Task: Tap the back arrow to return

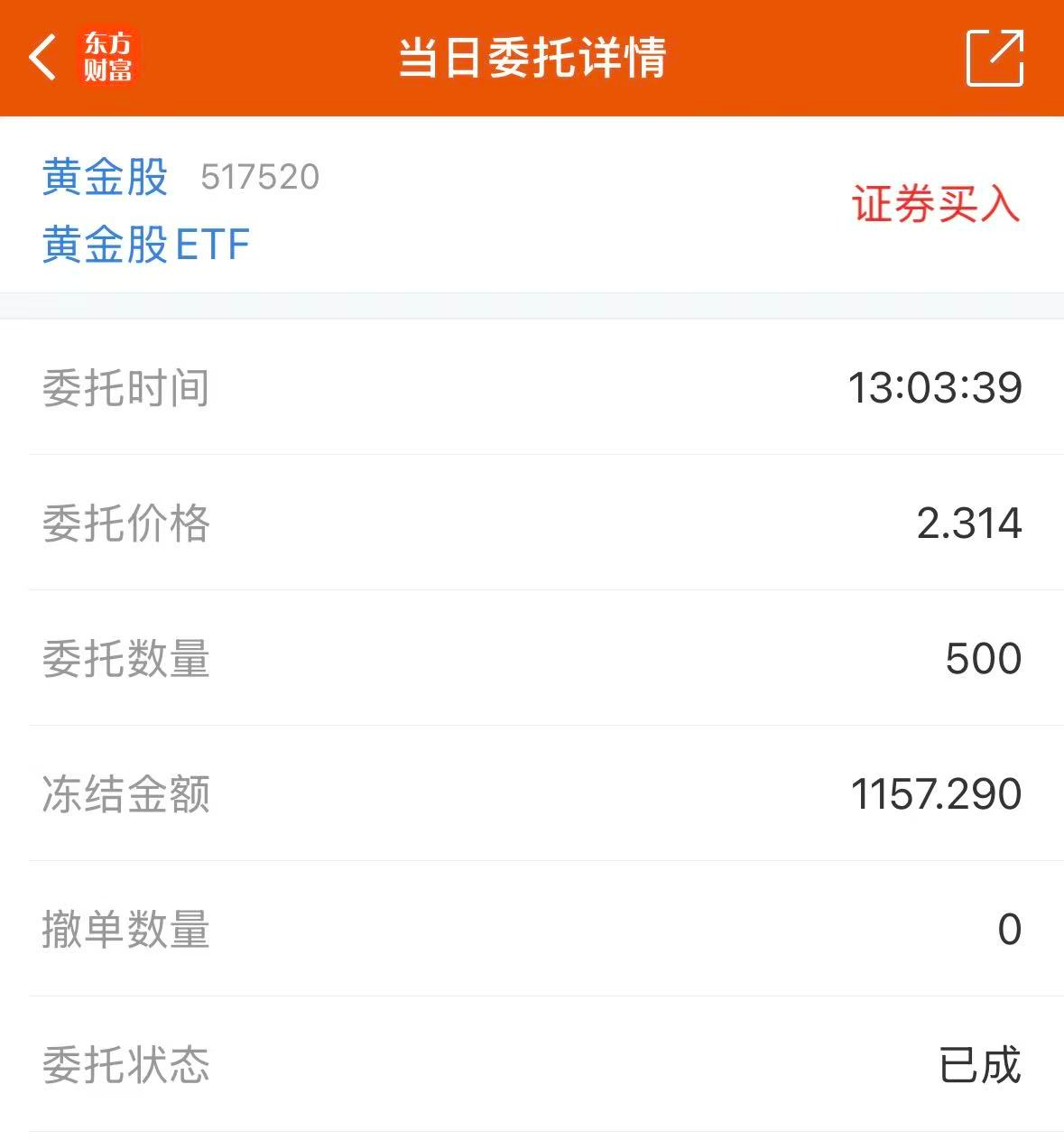Action: (x=42, y=57)
